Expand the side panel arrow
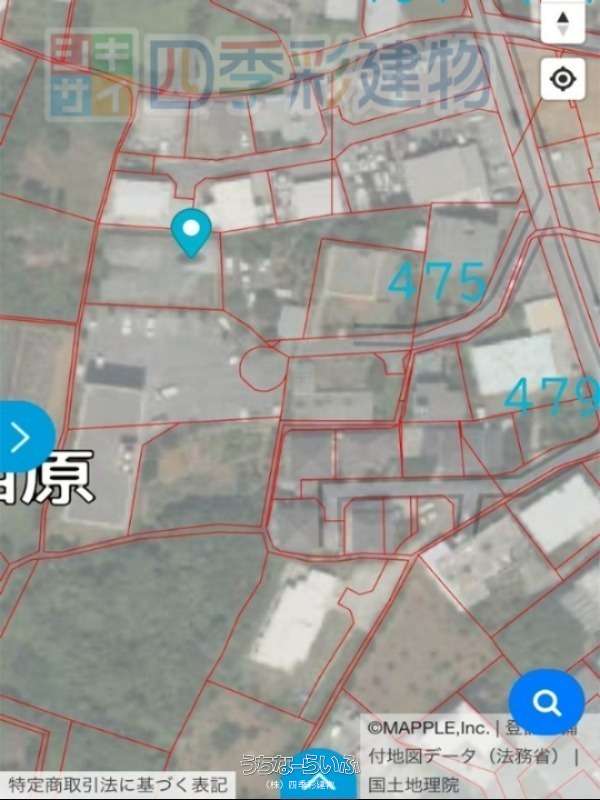Screen dimensions: 600x800 tap(22, 437)
